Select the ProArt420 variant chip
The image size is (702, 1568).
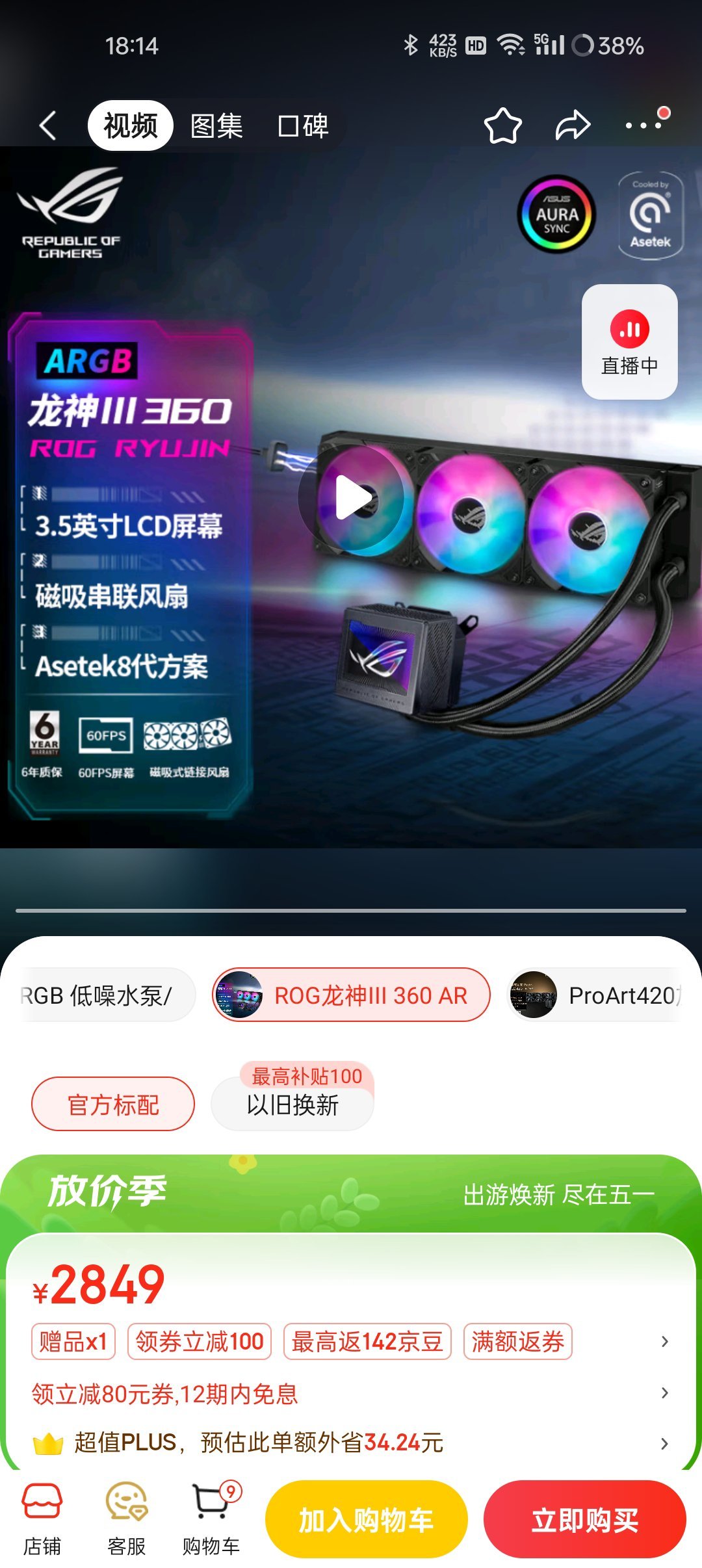point(595,995)
